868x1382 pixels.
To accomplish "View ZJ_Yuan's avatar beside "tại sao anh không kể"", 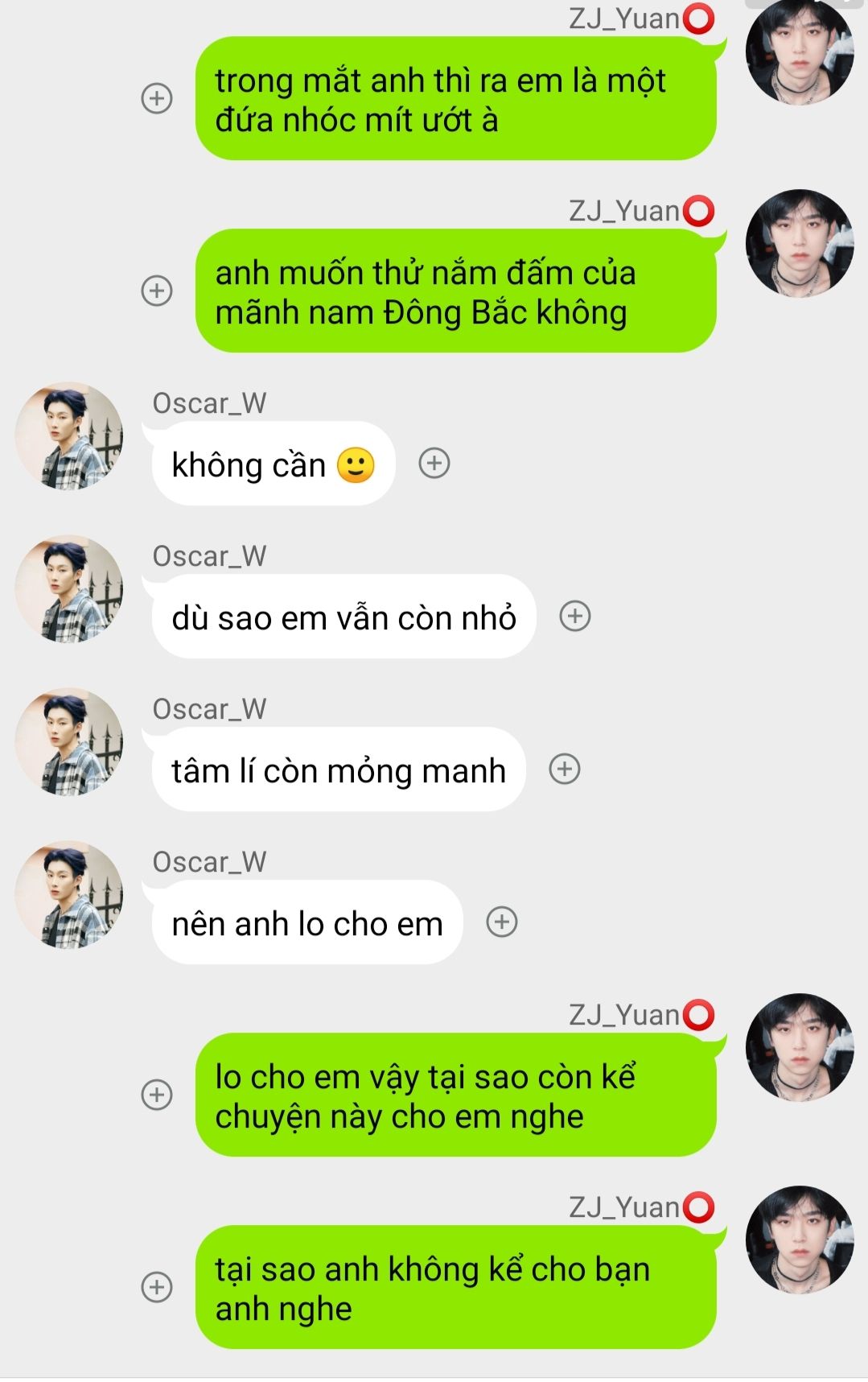I will [799, 1240].
